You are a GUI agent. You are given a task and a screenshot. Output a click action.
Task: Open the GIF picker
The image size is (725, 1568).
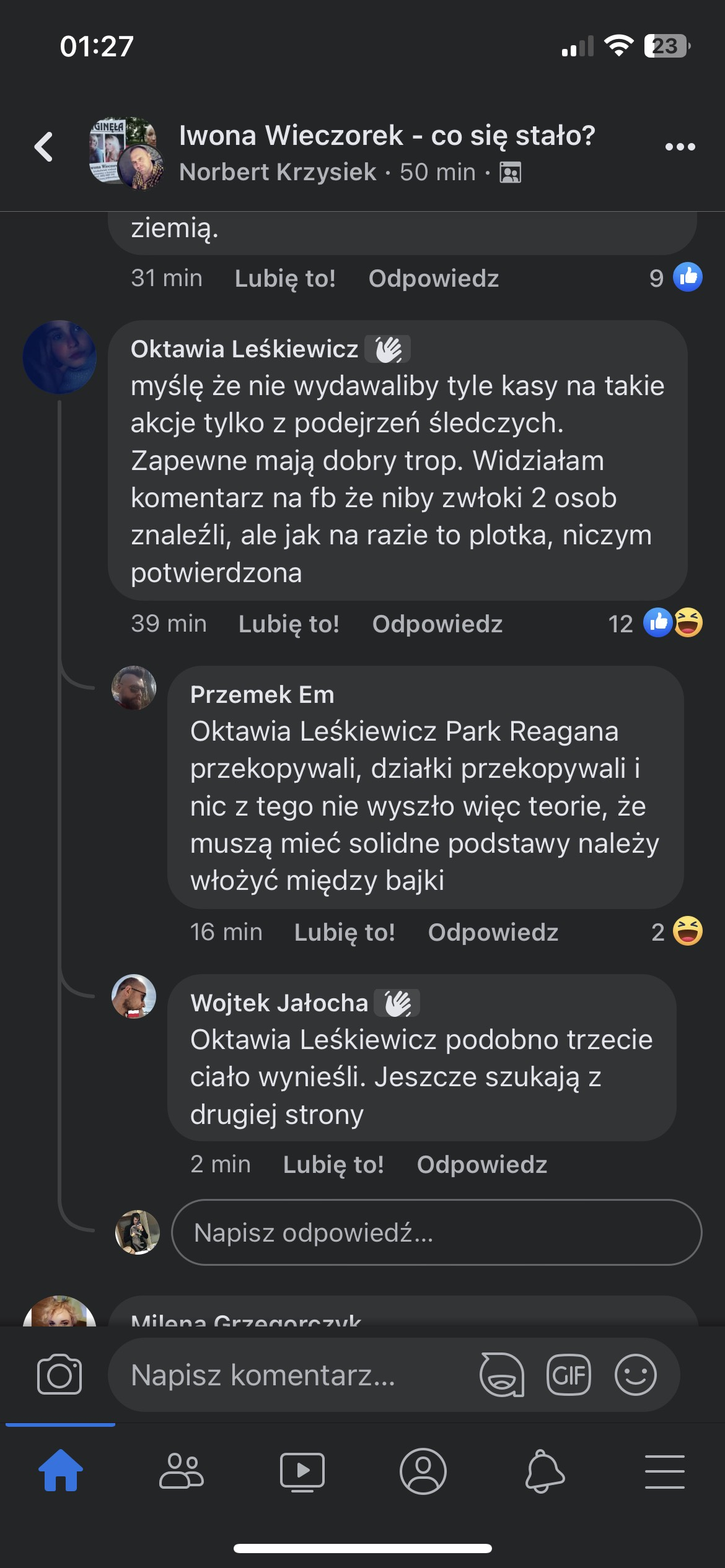568,1375
